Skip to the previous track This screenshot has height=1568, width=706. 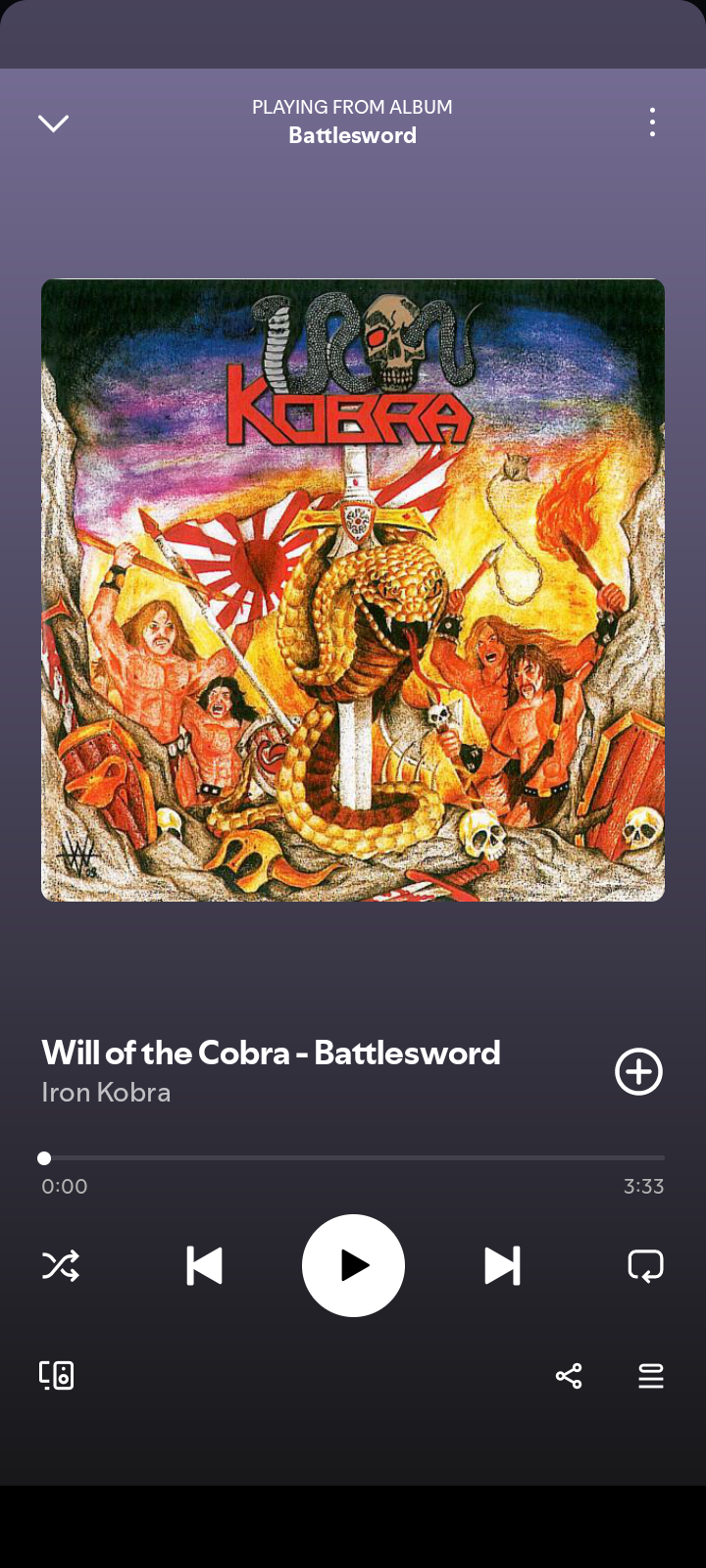(204, 1266)
